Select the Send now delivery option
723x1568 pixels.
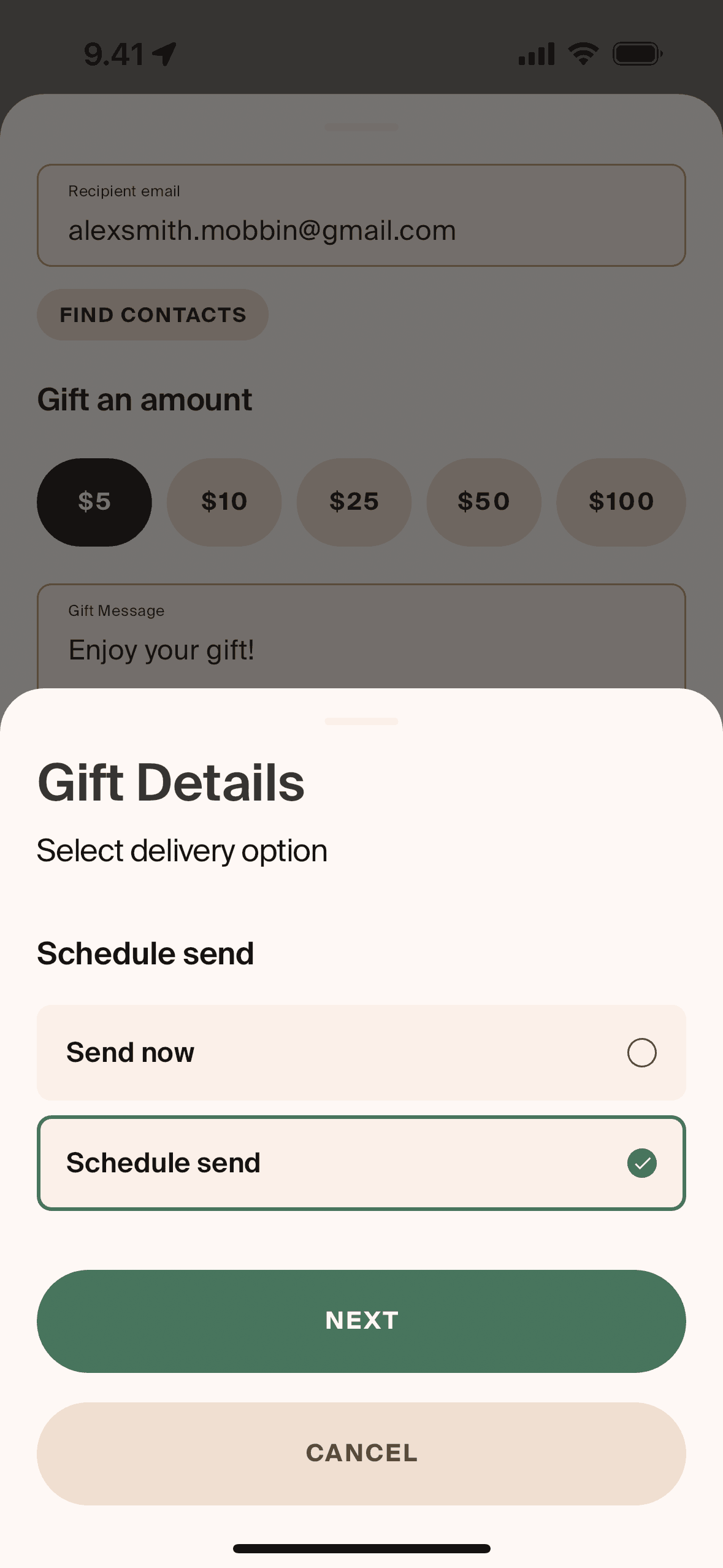tap(361, 1052)
